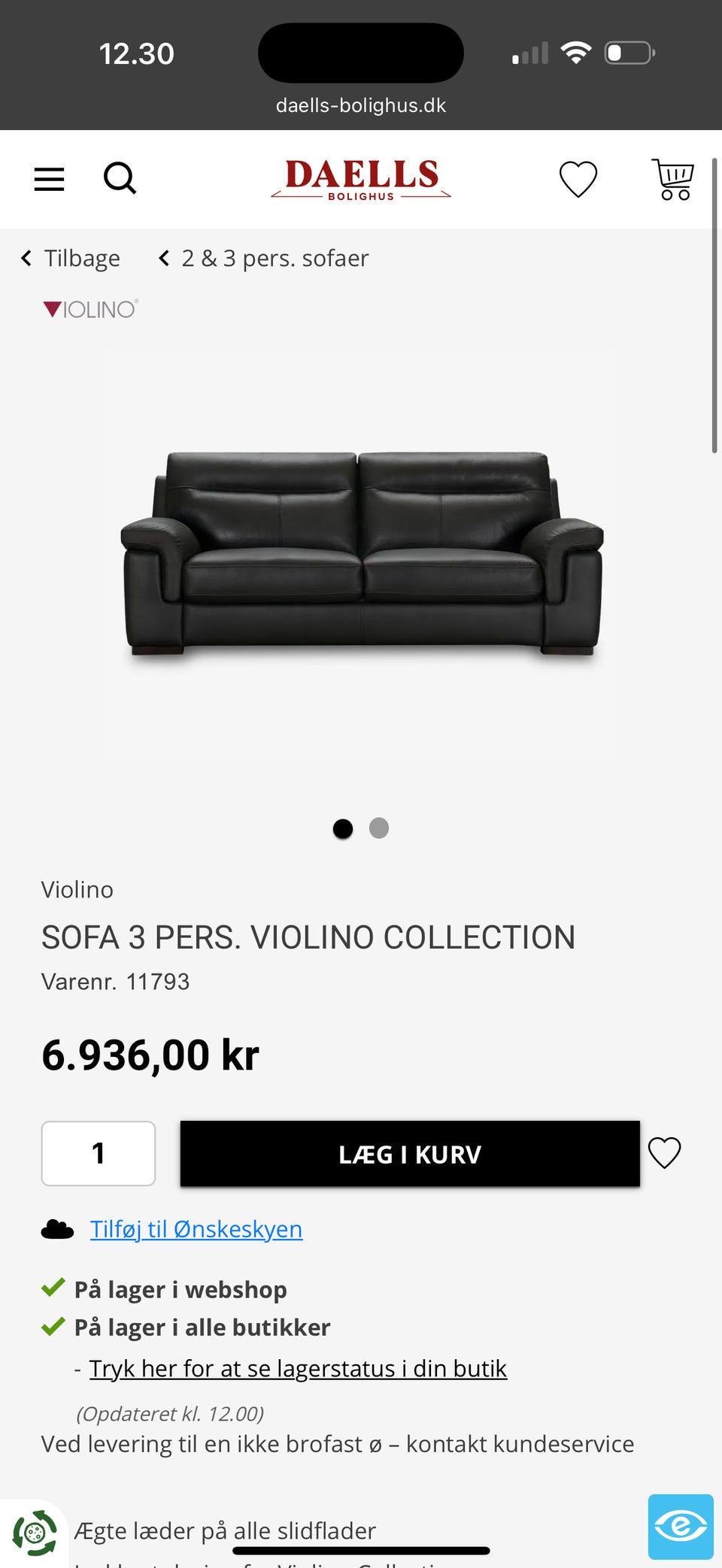Click the Violino brand logo
This screenshot has width=722, height=1568.
coord(89,308)
